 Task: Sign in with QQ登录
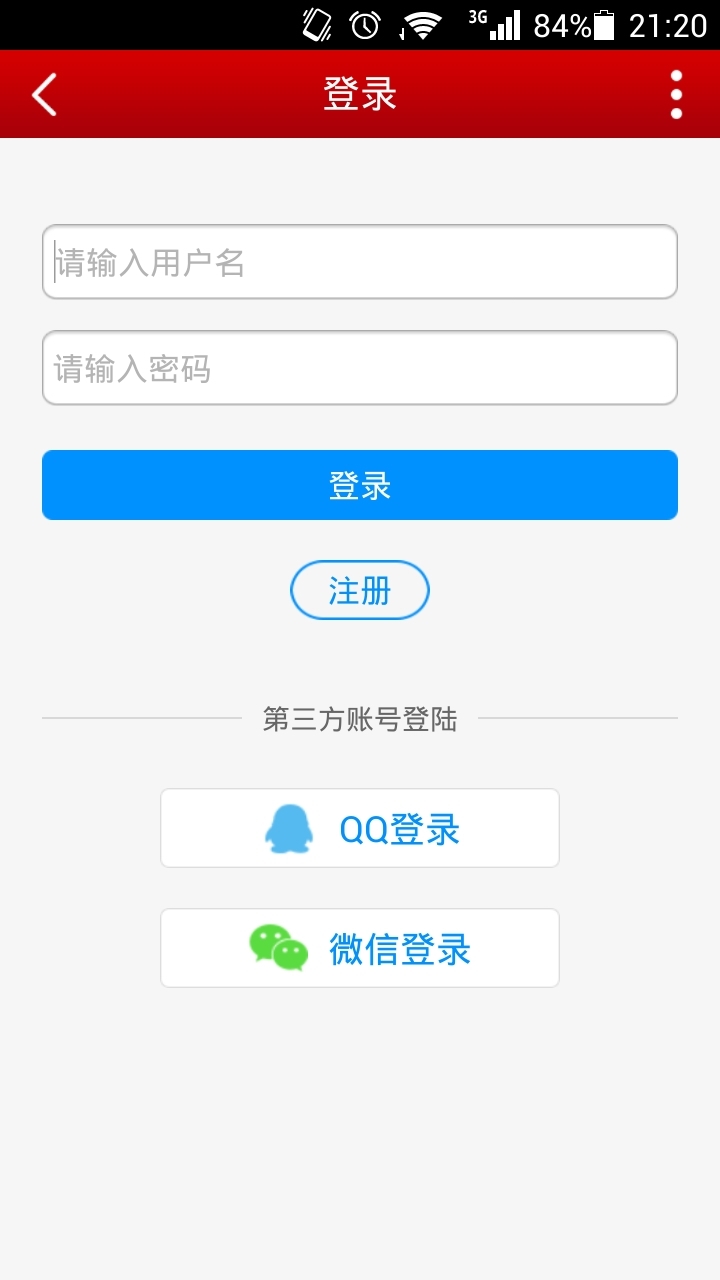coord(360,828)
